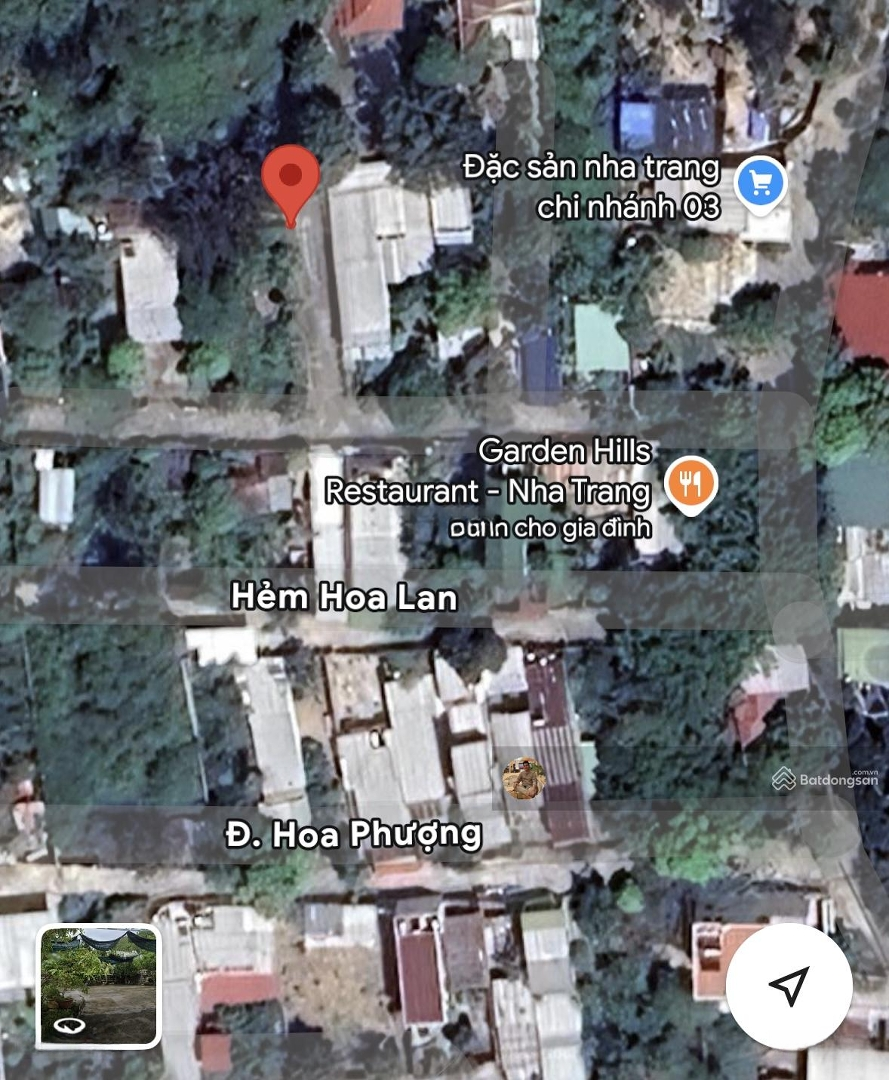Select the red dropped pin
The image size is (889, 1080).
(290, 179)
